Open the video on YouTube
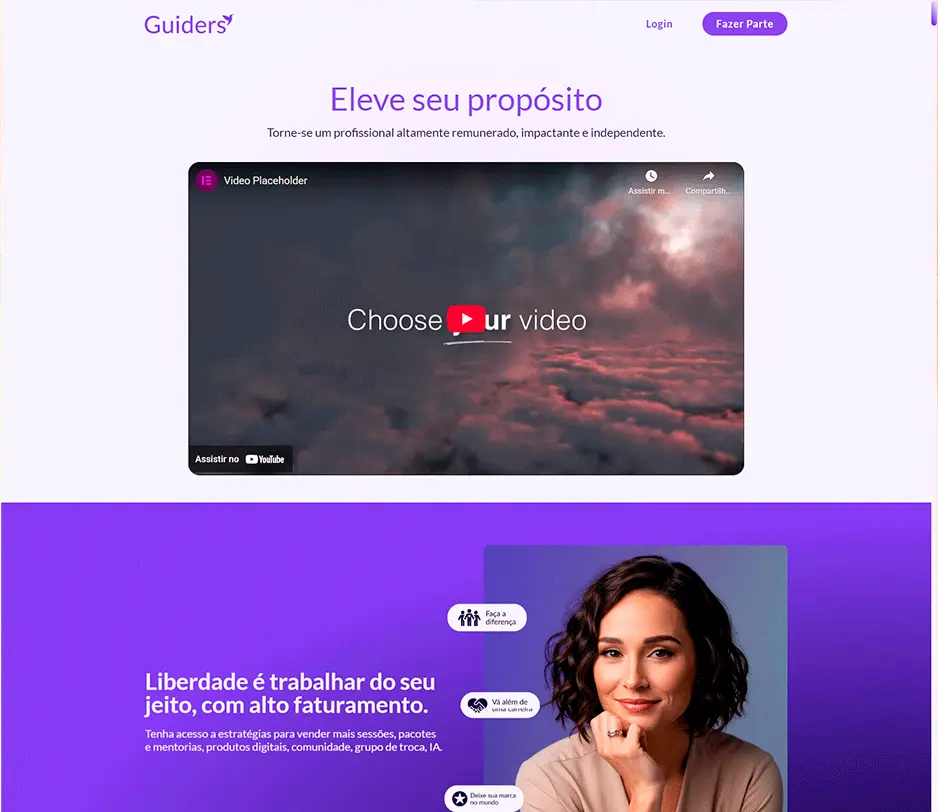This screenshot has height=812, width=938. click(241, 459)
